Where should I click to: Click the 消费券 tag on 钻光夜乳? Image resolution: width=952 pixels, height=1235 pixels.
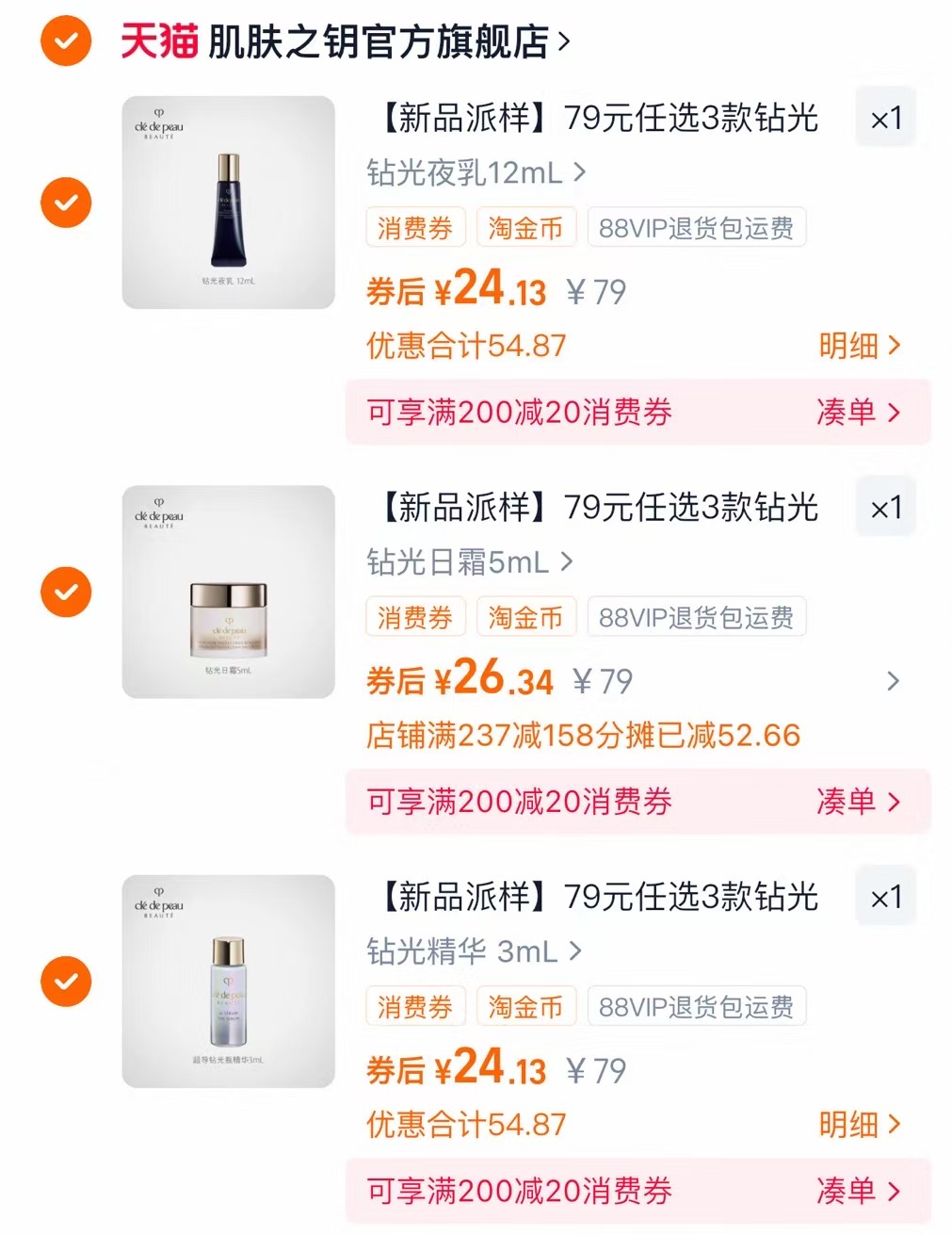[414, 226]
